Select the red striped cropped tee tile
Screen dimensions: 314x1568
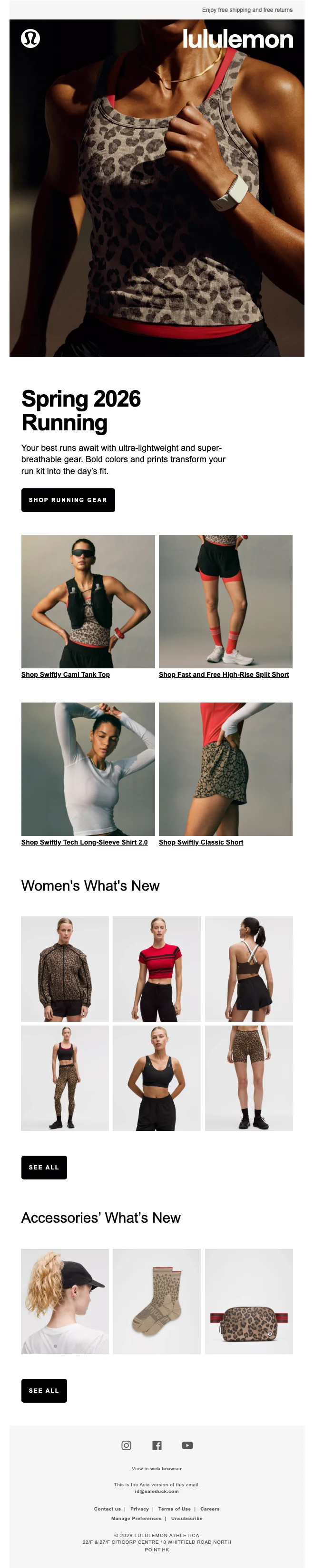(157, 969)
